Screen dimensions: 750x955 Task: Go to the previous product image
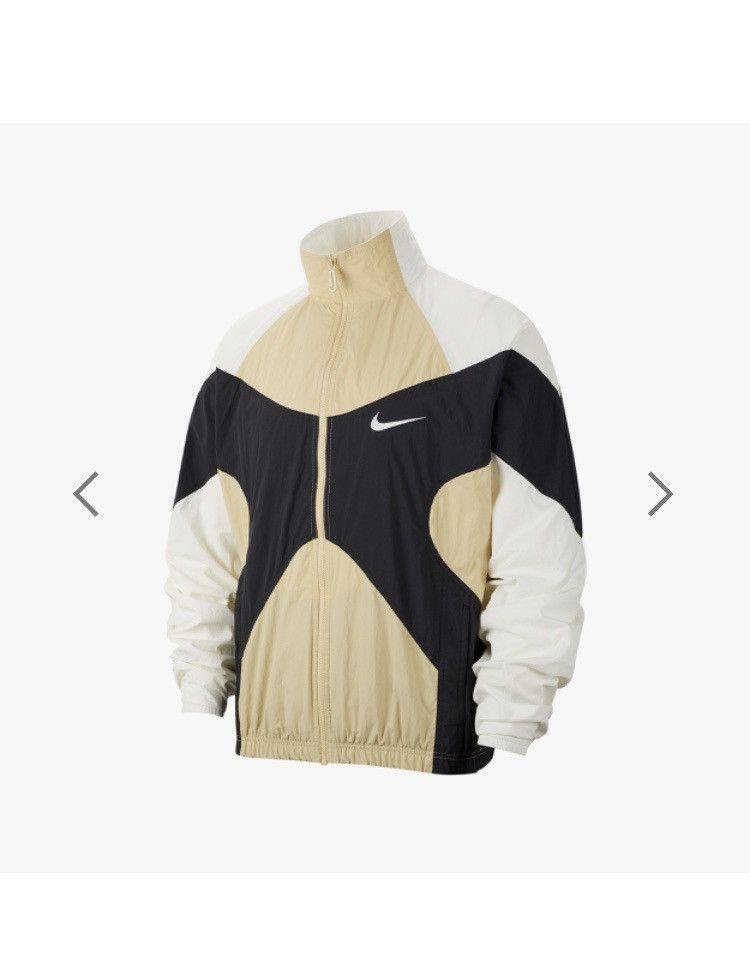[87, 494]
